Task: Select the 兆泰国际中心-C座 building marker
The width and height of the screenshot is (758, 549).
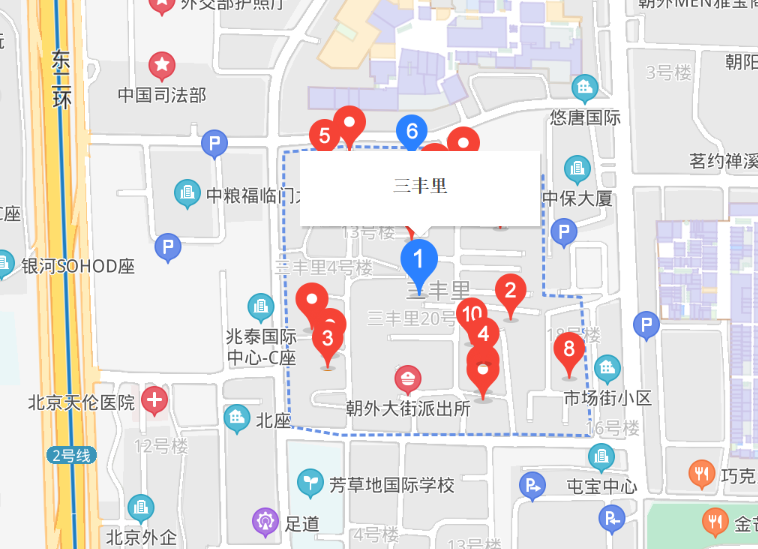Action: (x=261, y=308)
